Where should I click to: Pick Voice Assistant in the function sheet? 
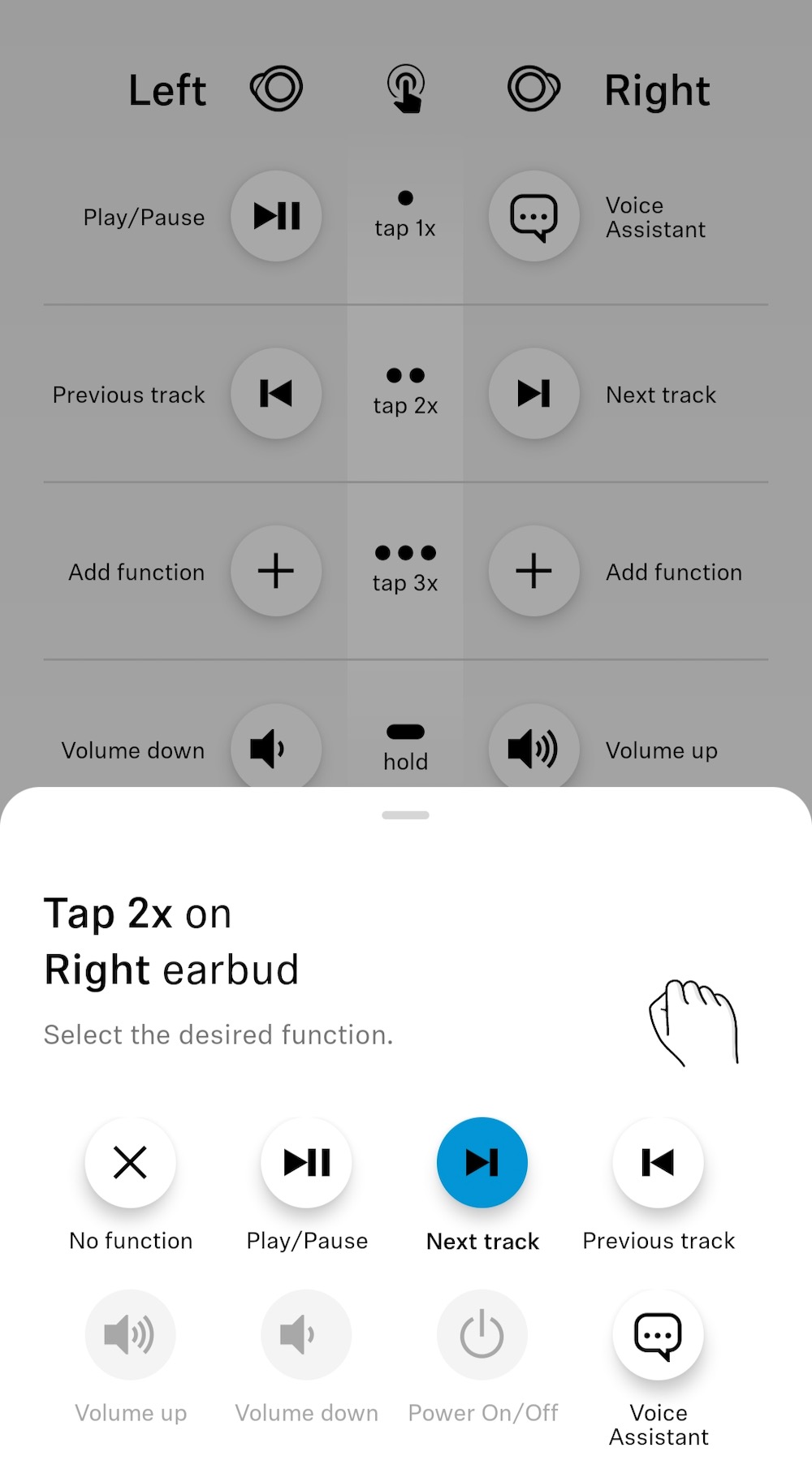pos(658,1334)
